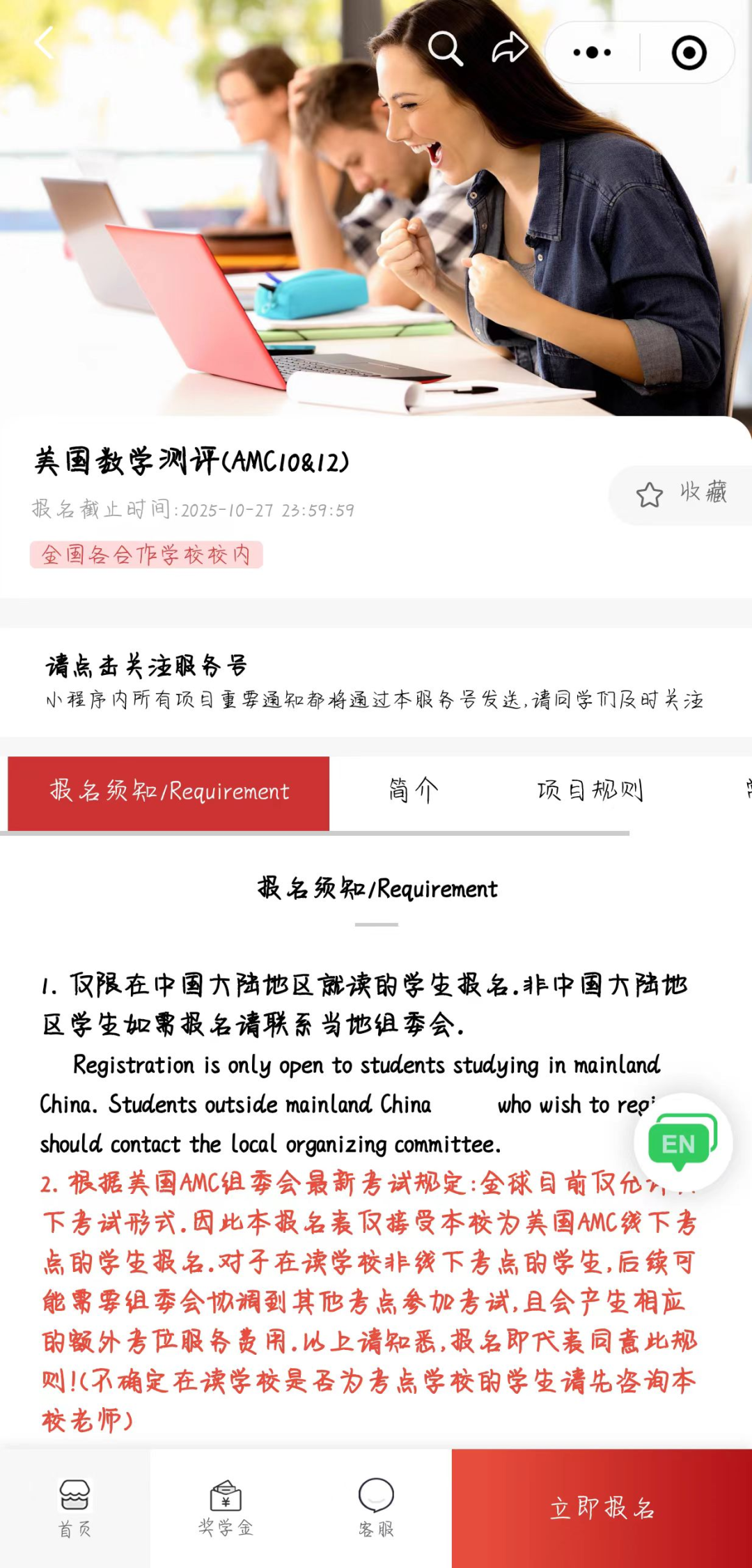Share this AMC10&12 page
Viewport: 752px width, 1568px height.
(510, 47)
